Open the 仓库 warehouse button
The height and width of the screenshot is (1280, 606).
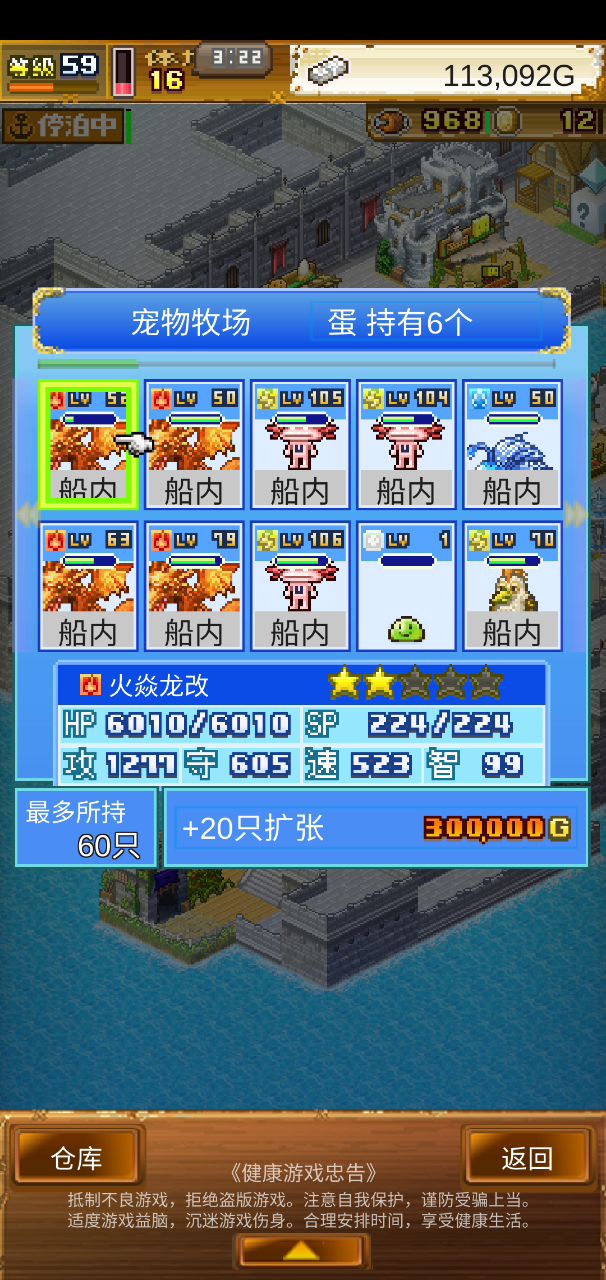(x=76, y=1158)
